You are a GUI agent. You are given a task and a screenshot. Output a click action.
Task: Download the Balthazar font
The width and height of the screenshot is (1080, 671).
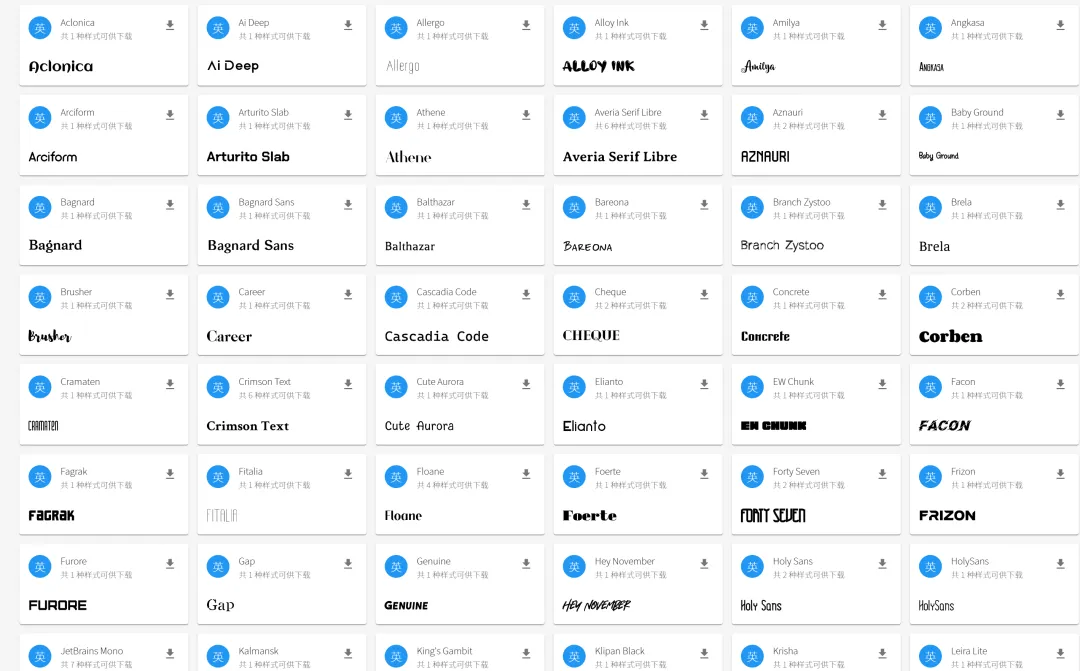526,205
